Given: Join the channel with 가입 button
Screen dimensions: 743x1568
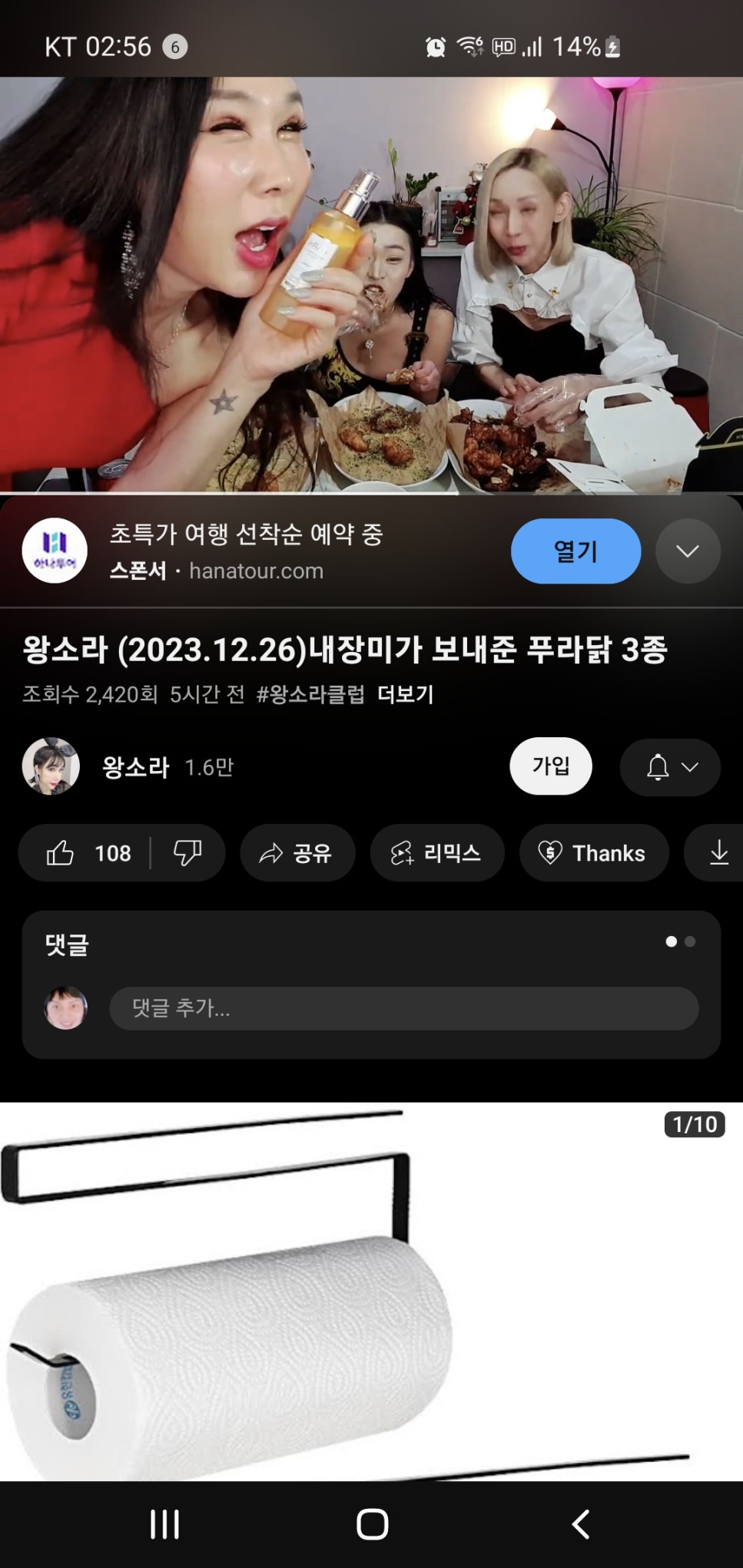Looking at the screenshot, I should pyautogui.click(x=550, y=766).
